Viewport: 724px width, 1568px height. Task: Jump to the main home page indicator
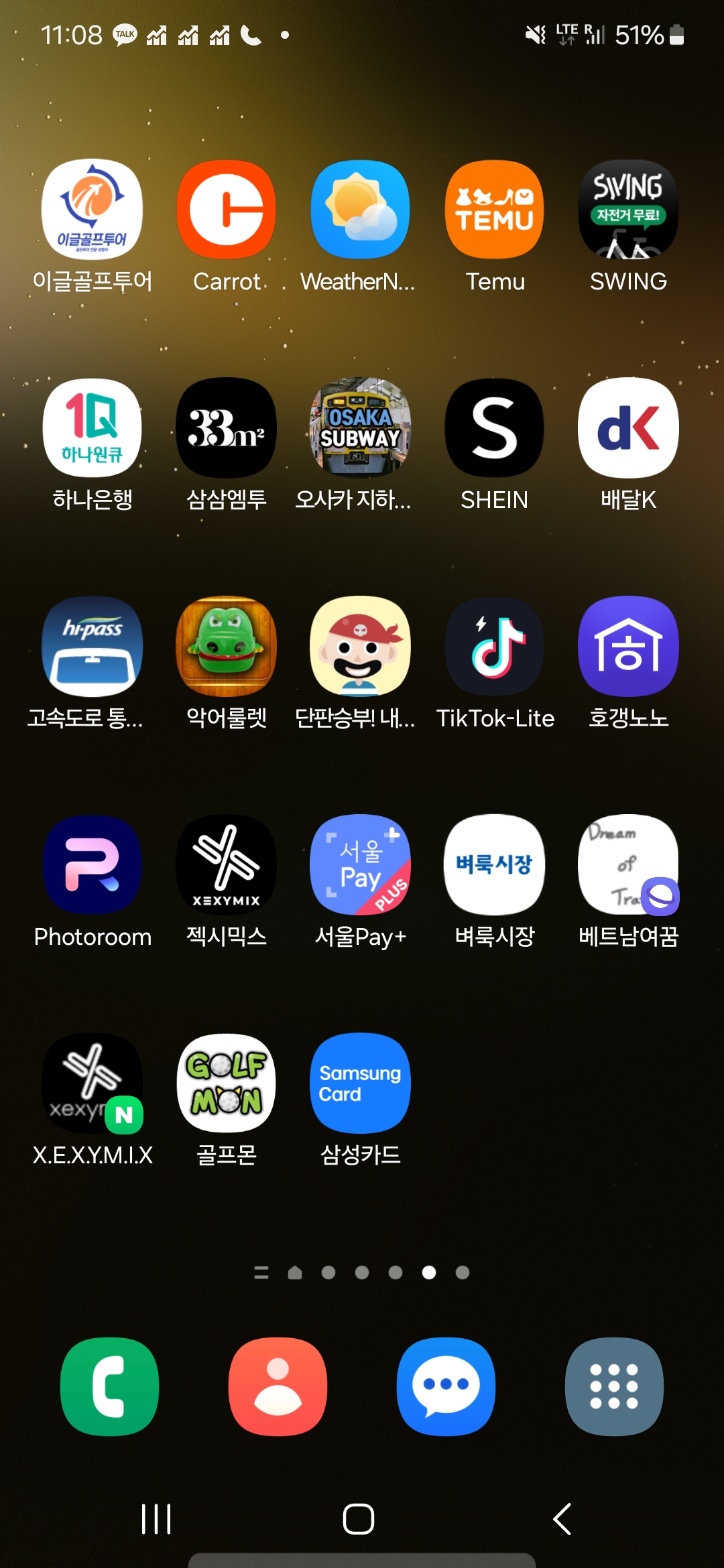[x=295, y=1272]
